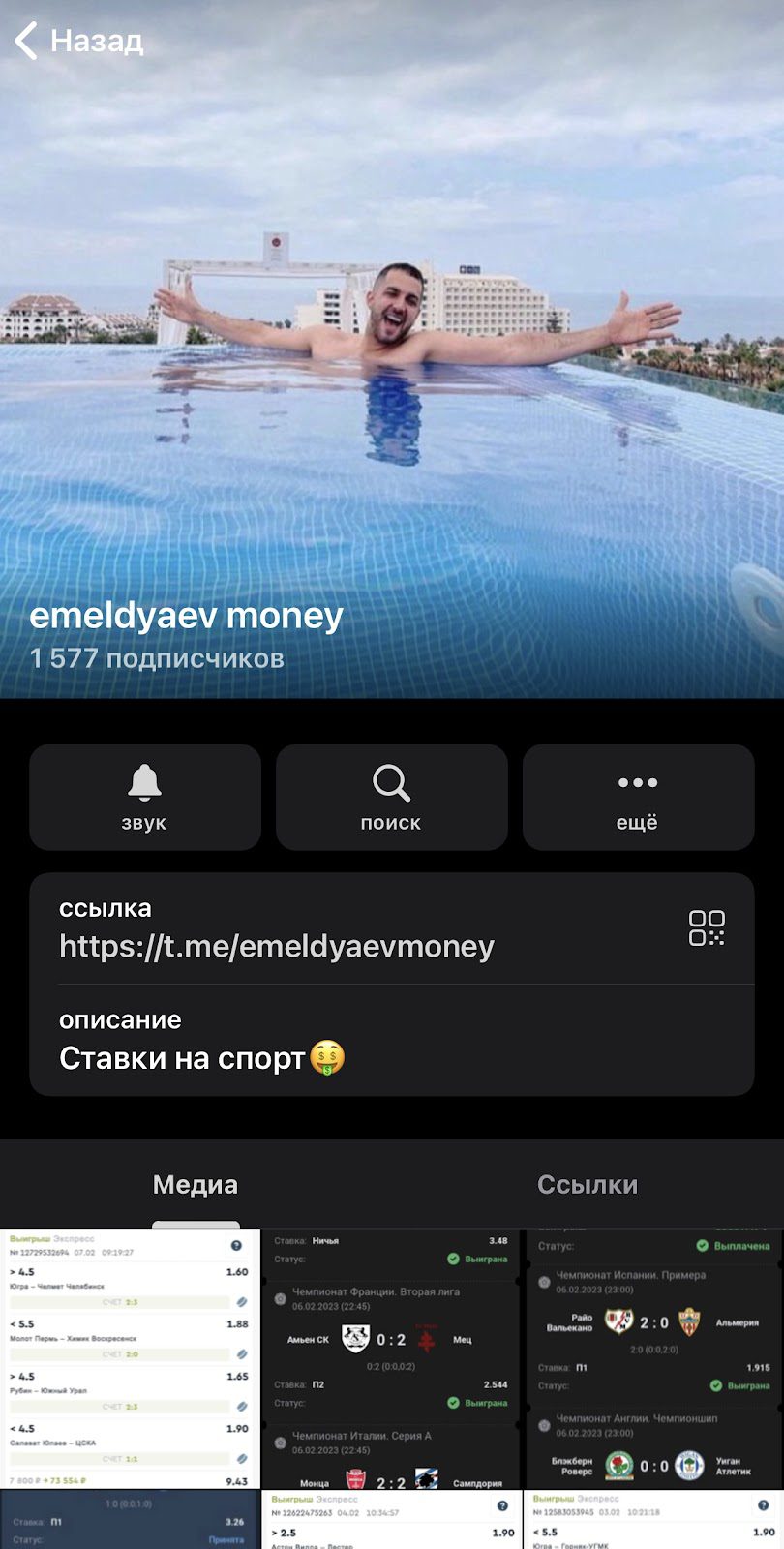Viewport: 784px width, 1549px height.
Task: Open the Югра – Челмет Челябинск bet slip image
Action: tap(130, 1358)
